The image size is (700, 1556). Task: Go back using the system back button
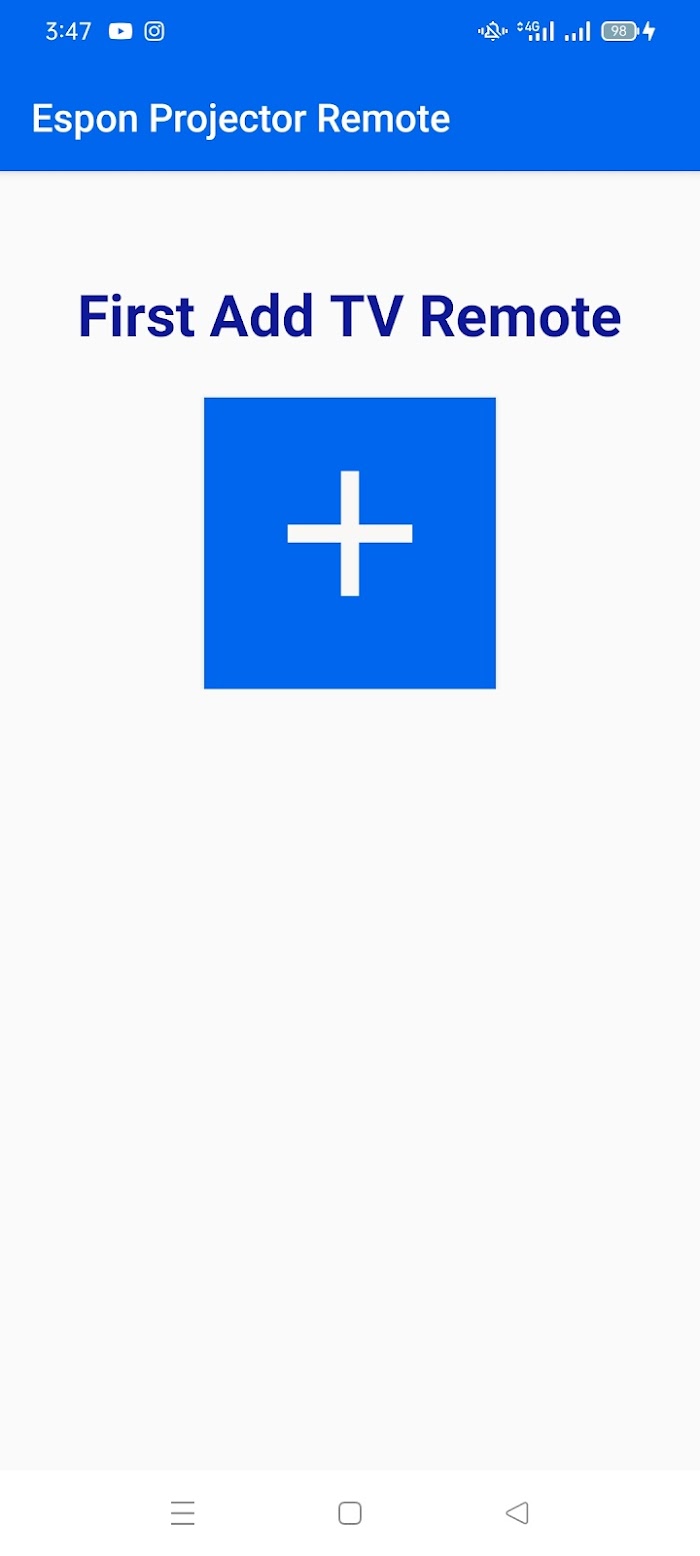click(517, 1513)
